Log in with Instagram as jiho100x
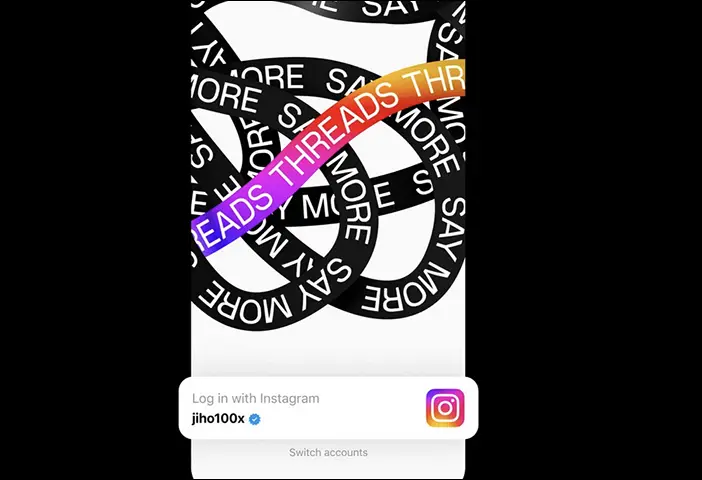The width and height of the screenshot is (702, 480). pyautogui.click(x=328, y=408)
